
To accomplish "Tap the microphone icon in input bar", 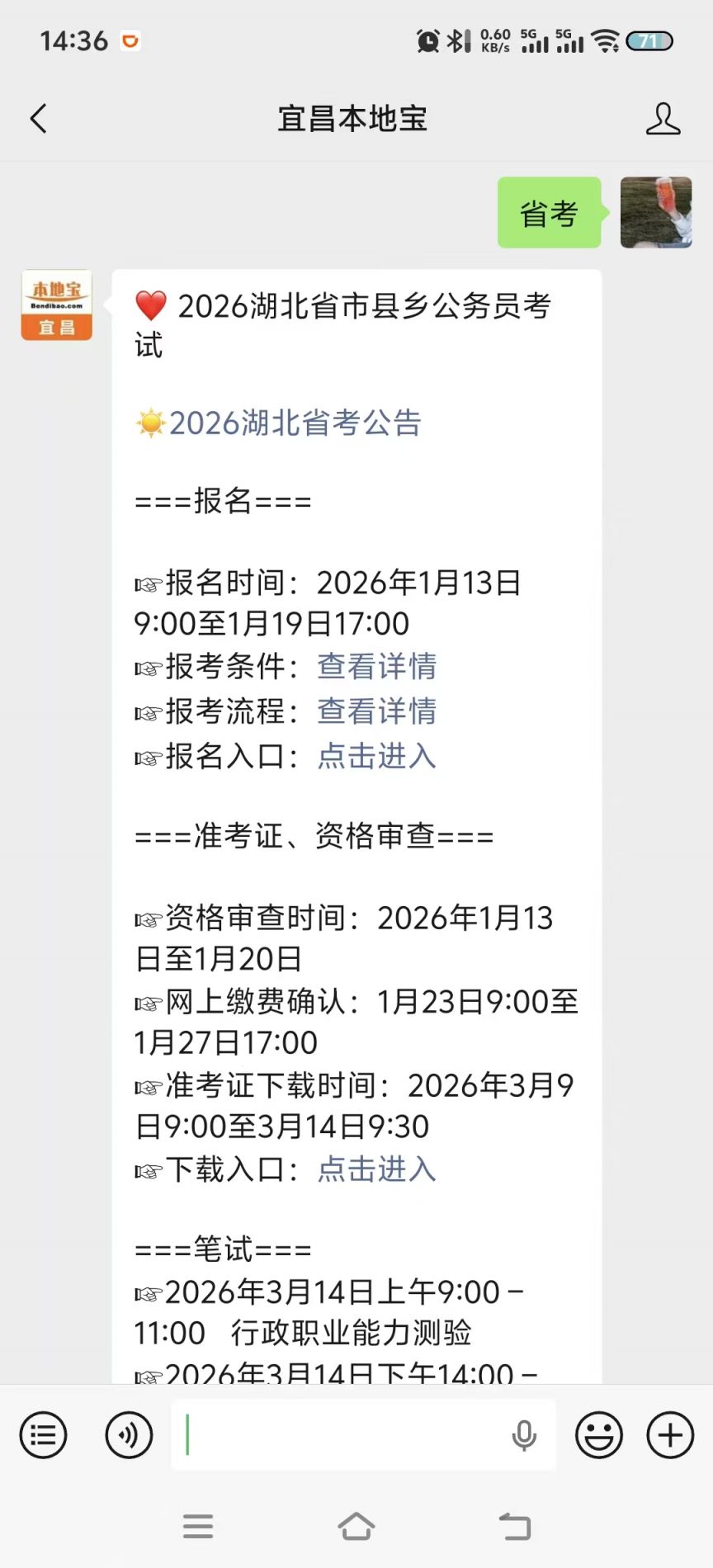I will click(525, 1435).
